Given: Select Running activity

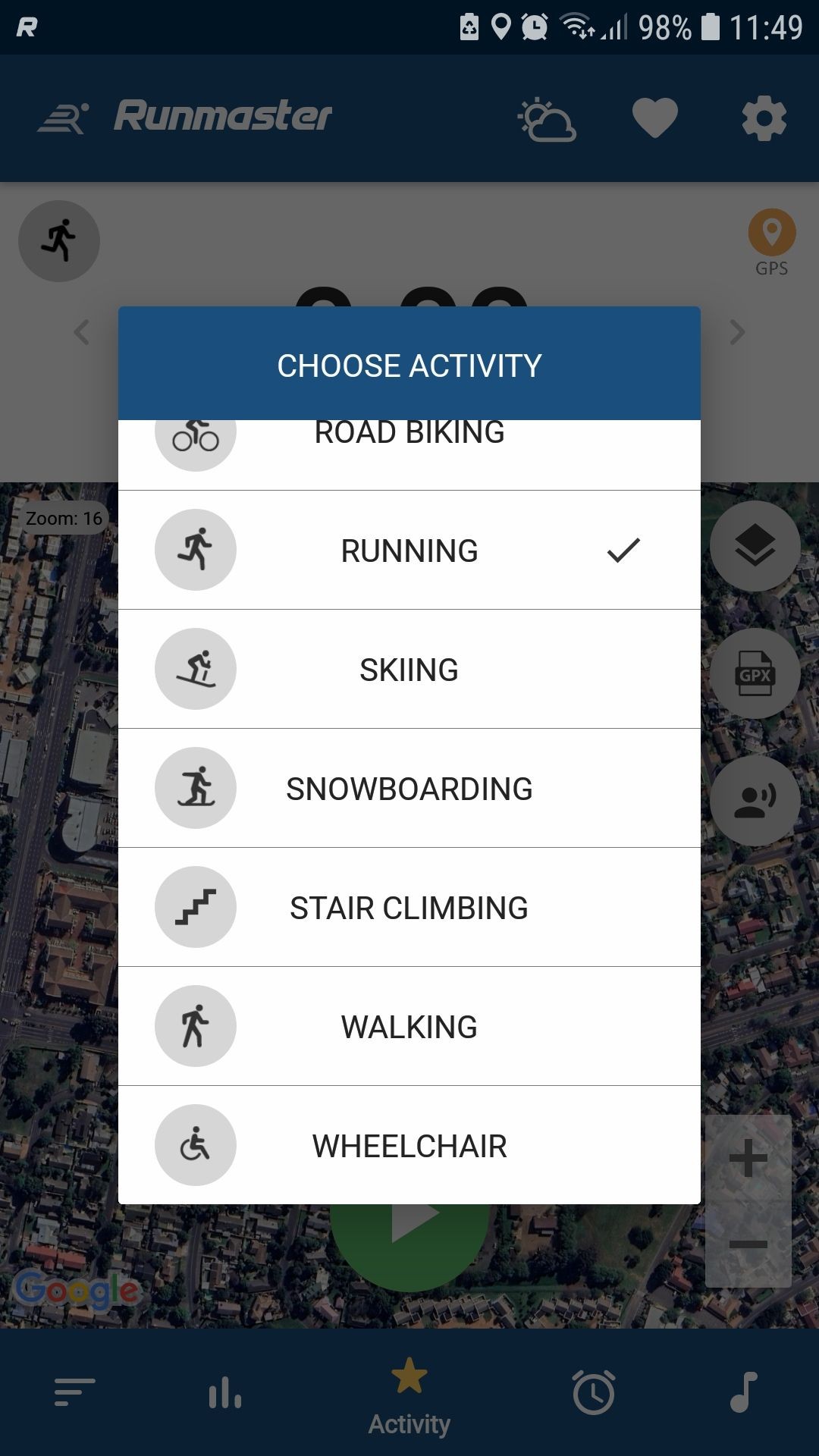Looking at the screenshot, I should [x=409, y=551].
